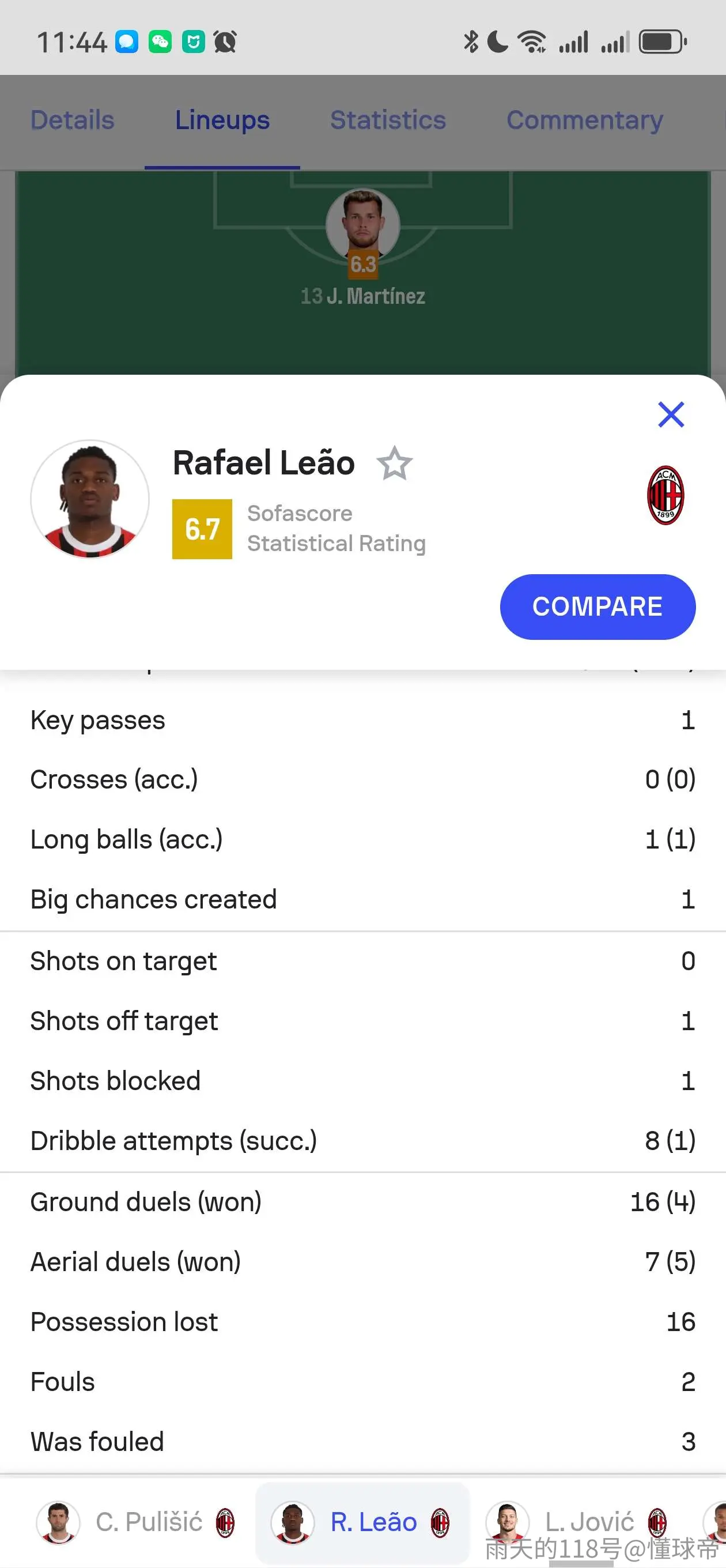Go to the Commentary tab
726x1568 pixels.
(584, 120)
